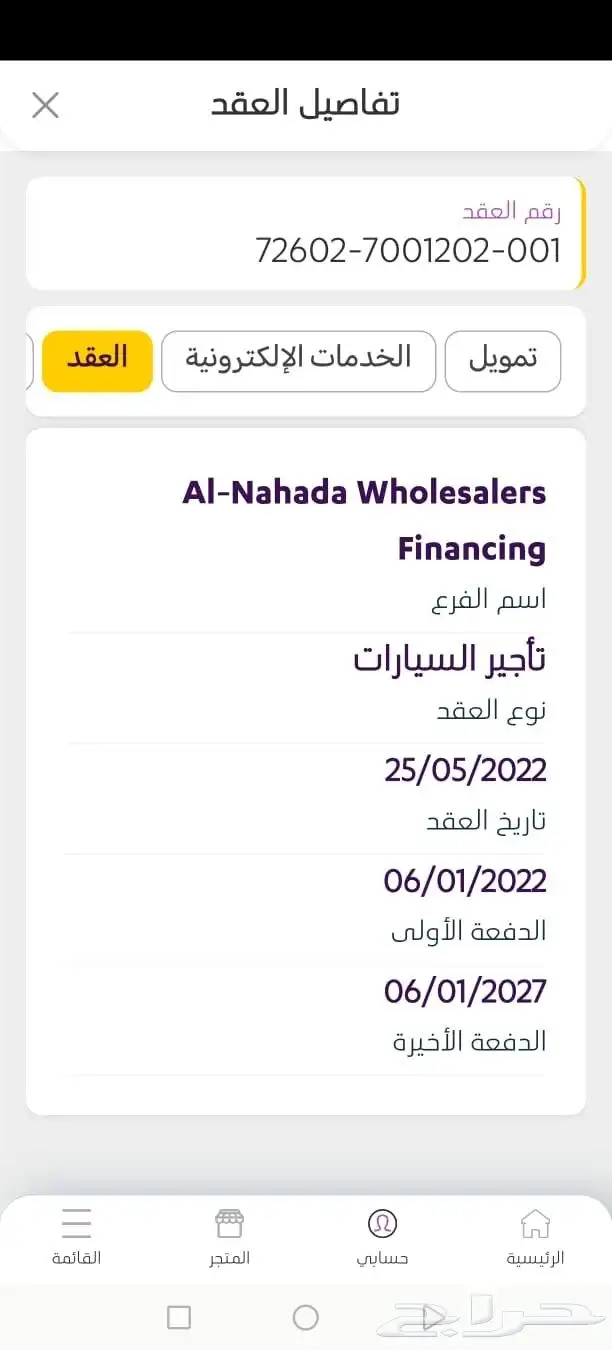This screenshot has height=1350, width=612.
Task: Tap the system home circle button
Action: 306,1317
